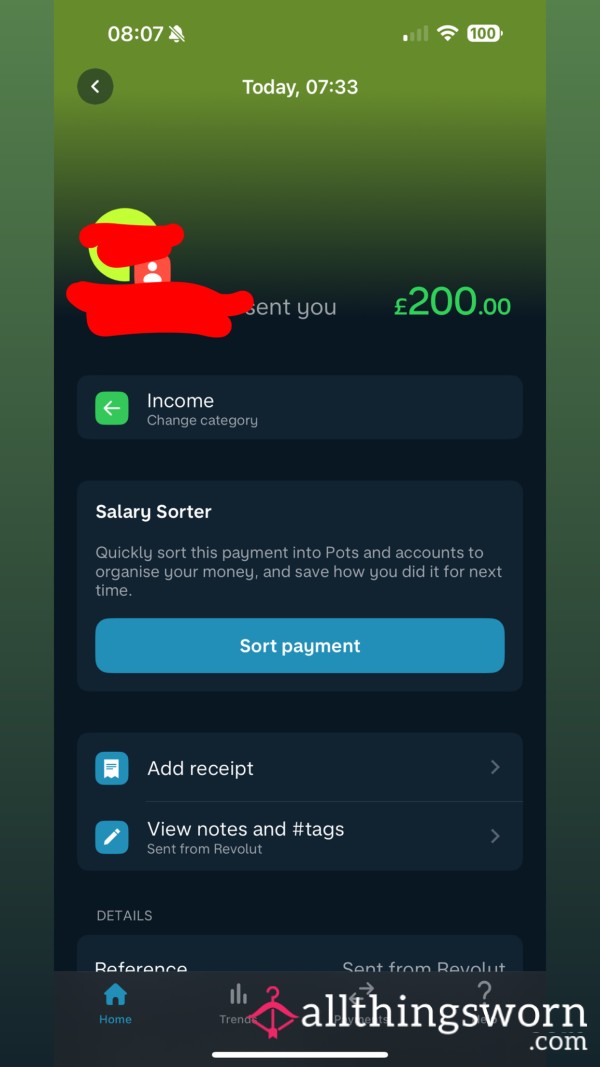
Task: View notes and #tags
Action: coord(299,836)
